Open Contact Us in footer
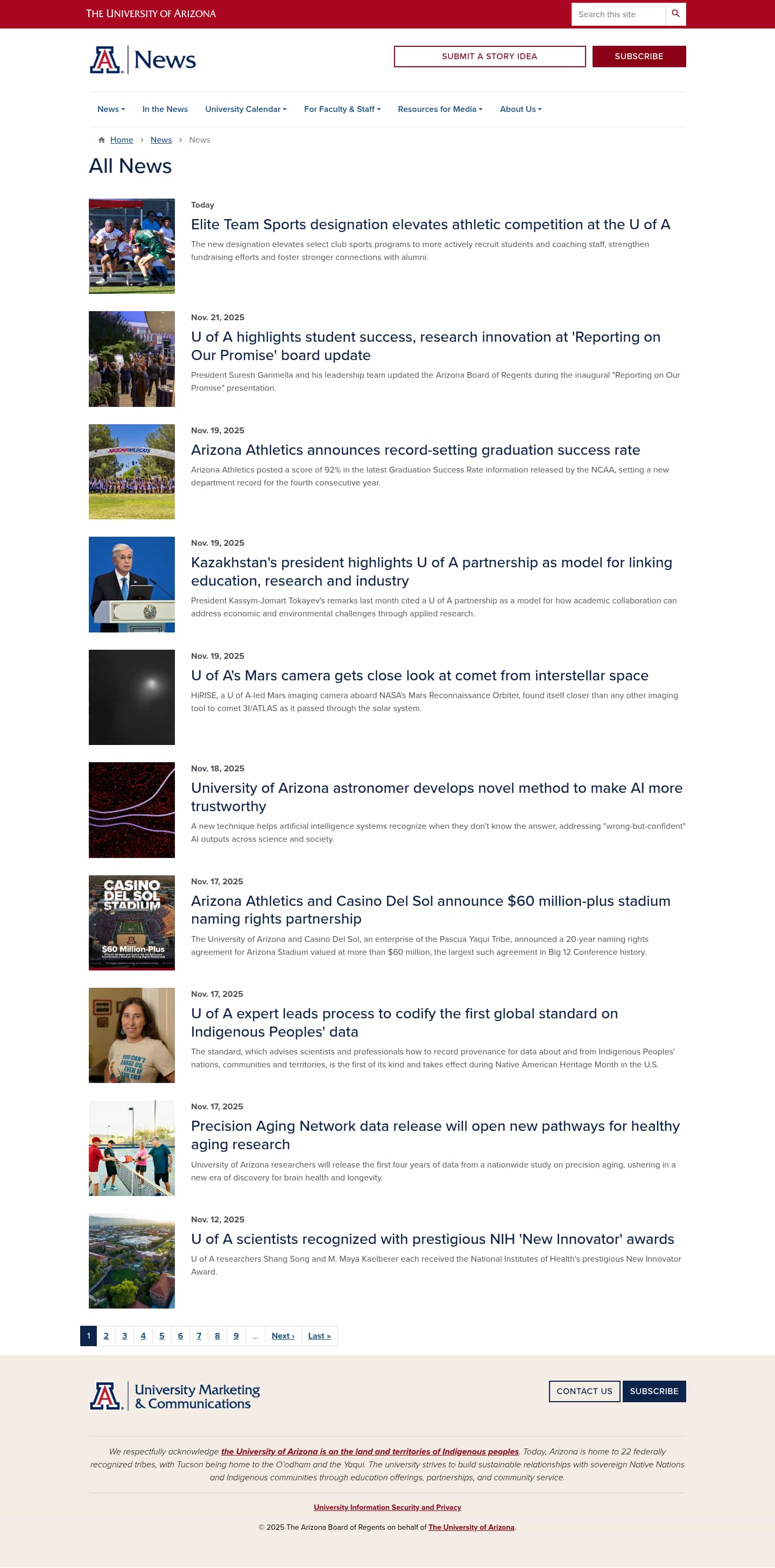Viewport: 775px width, 1568px height. 584,1391
